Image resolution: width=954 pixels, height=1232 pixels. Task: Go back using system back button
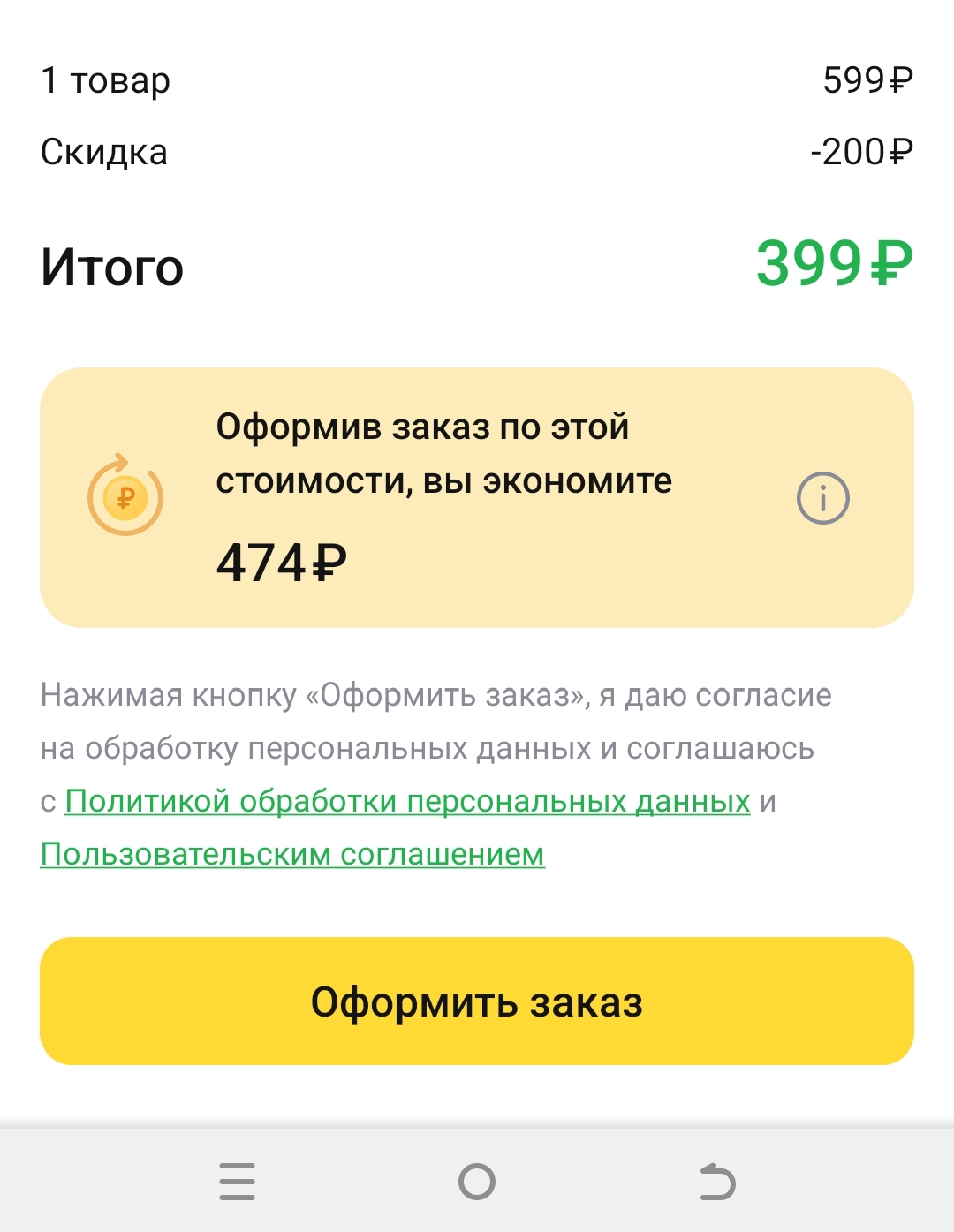716,1182
